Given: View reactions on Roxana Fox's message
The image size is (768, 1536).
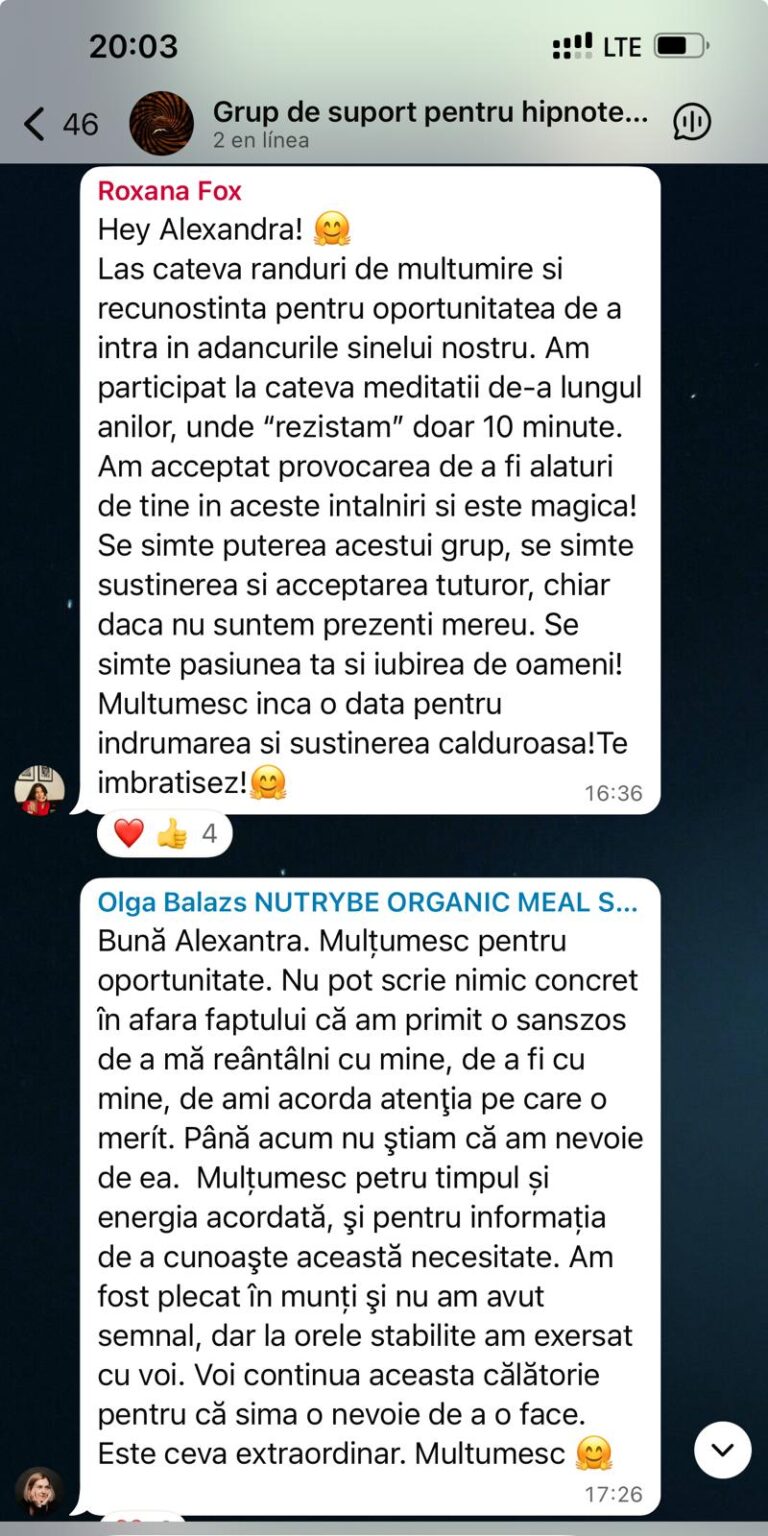Looking at the screenshot, I should pyautogui.click(x=165, y=833).
